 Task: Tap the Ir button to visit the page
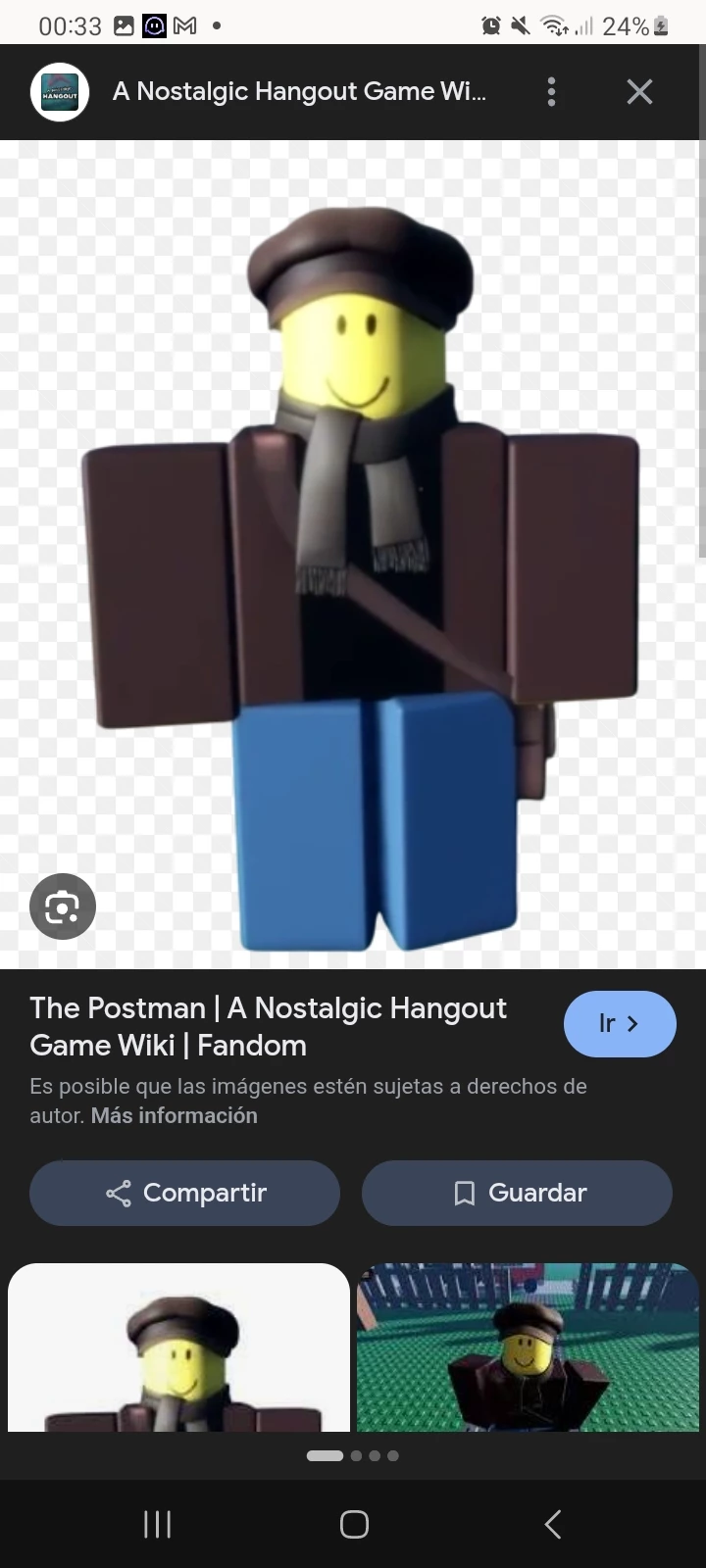point(619,1024)
